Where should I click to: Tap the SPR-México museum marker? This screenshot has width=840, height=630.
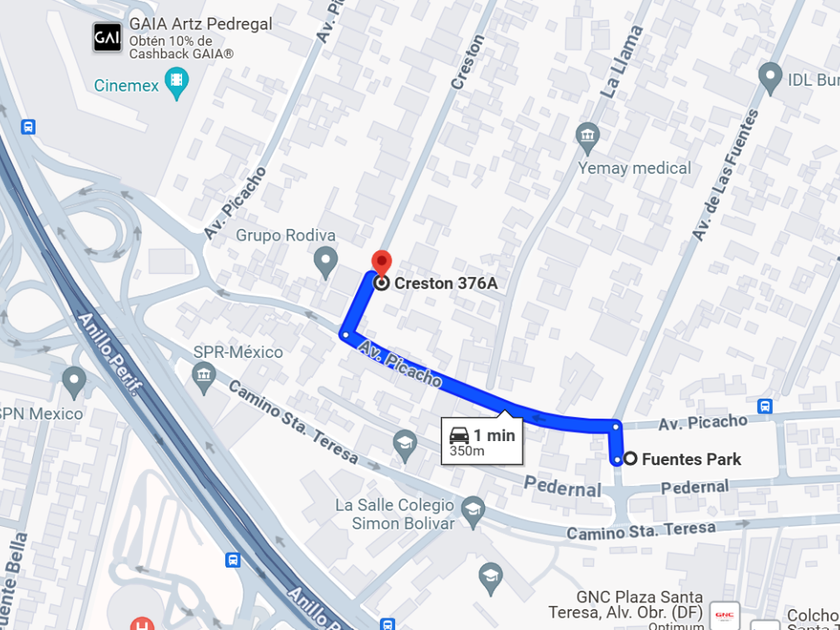(204, 378)
